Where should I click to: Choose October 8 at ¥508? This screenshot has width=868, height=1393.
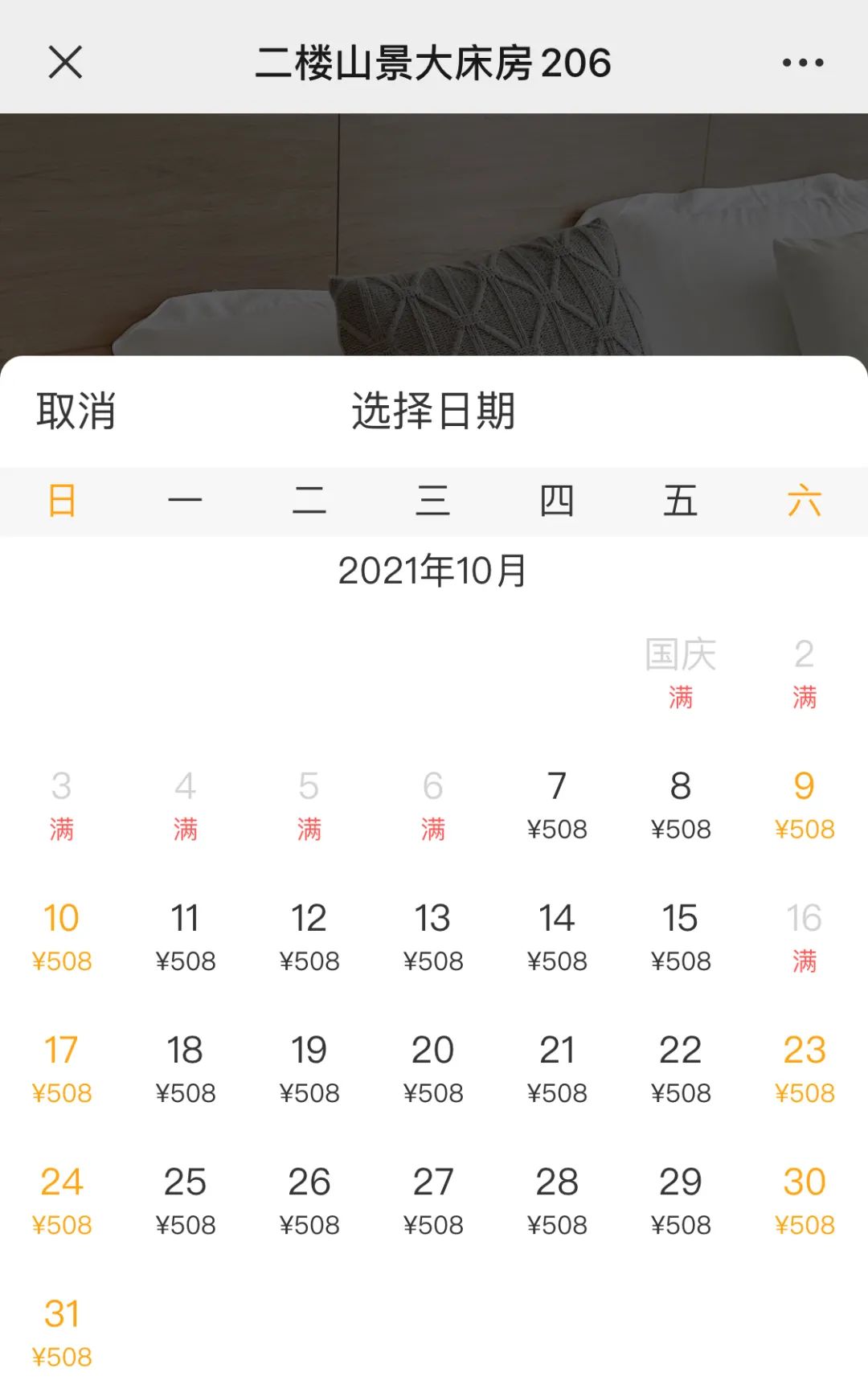click(x=680, y=804)
